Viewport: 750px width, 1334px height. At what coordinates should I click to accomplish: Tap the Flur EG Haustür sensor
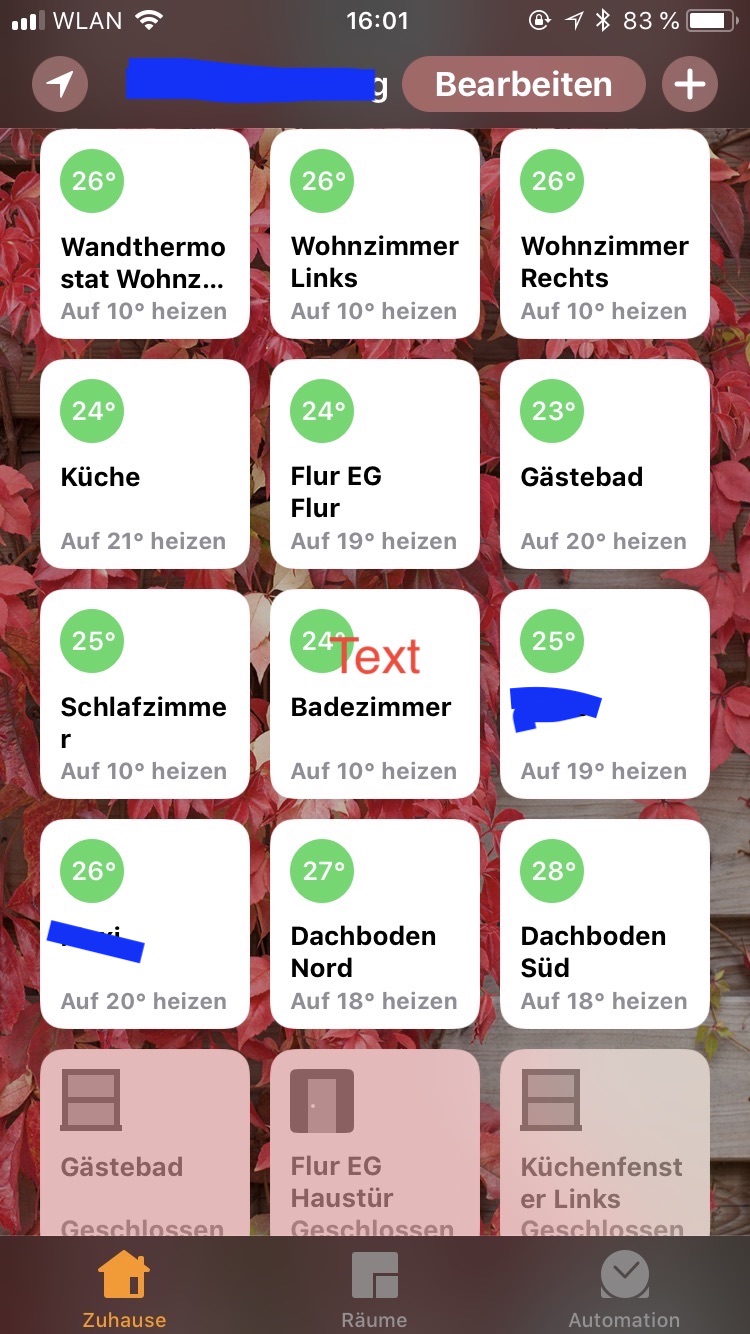(374, 1145)
